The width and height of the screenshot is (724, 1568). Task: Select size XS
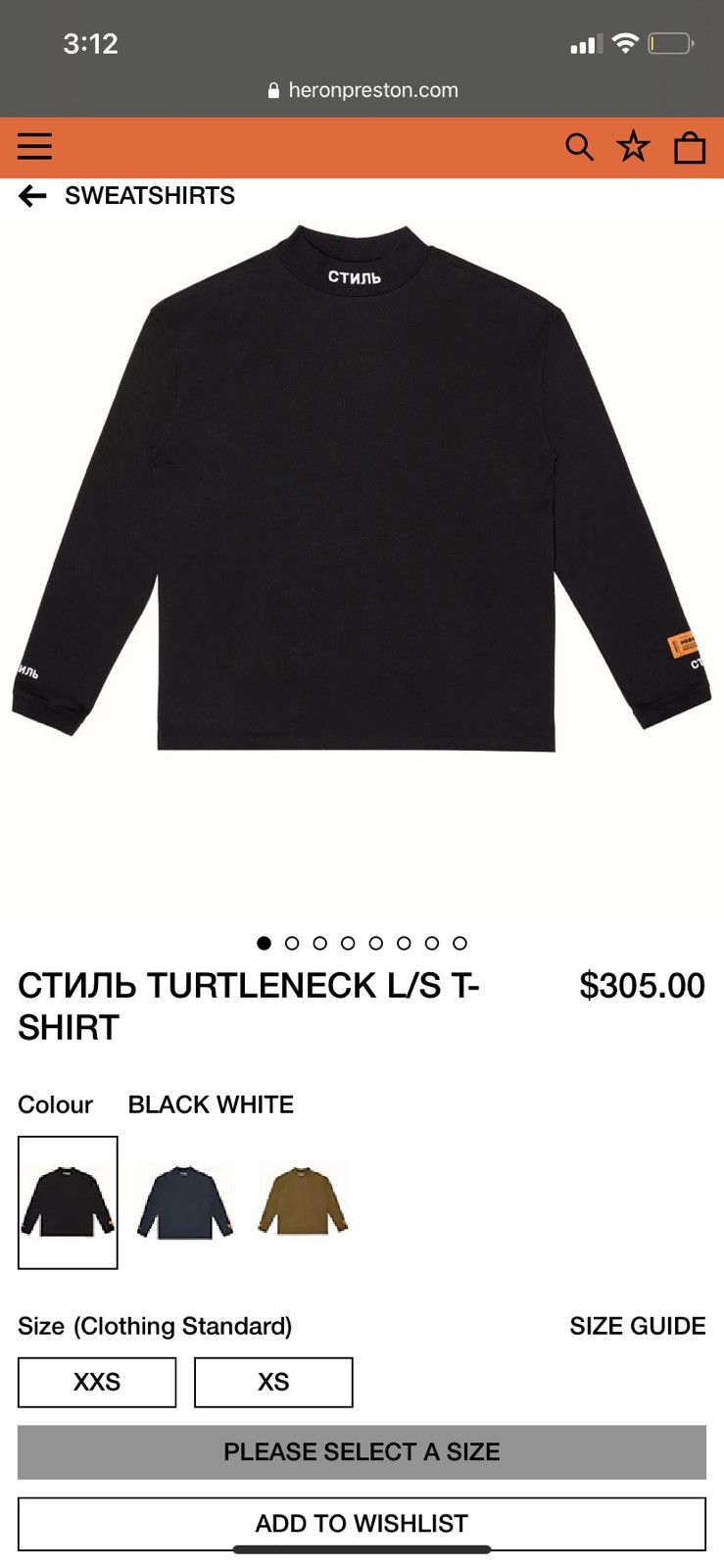tap(273, 1382)
